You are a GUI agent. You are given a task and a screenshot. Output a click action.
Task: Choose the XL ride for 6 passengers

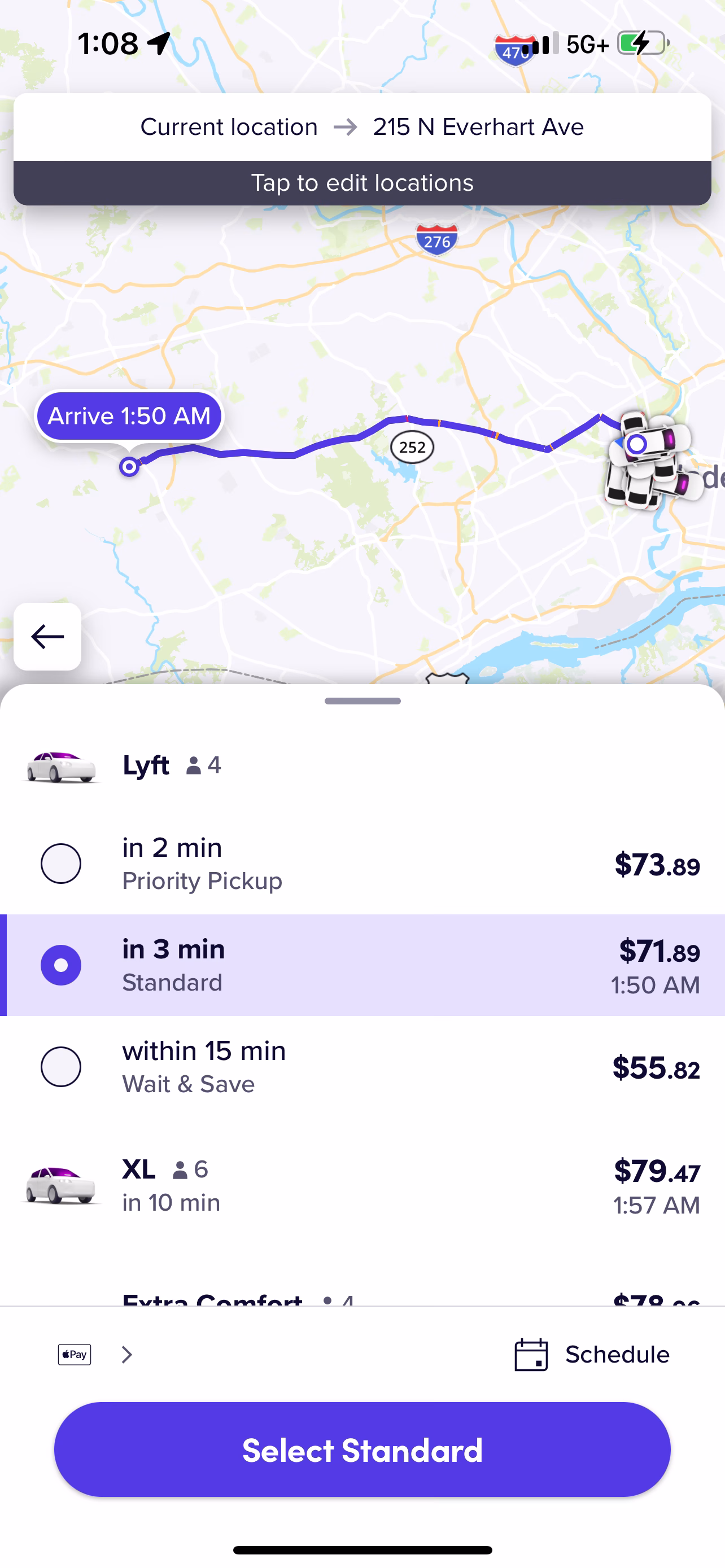point(362,1185)
